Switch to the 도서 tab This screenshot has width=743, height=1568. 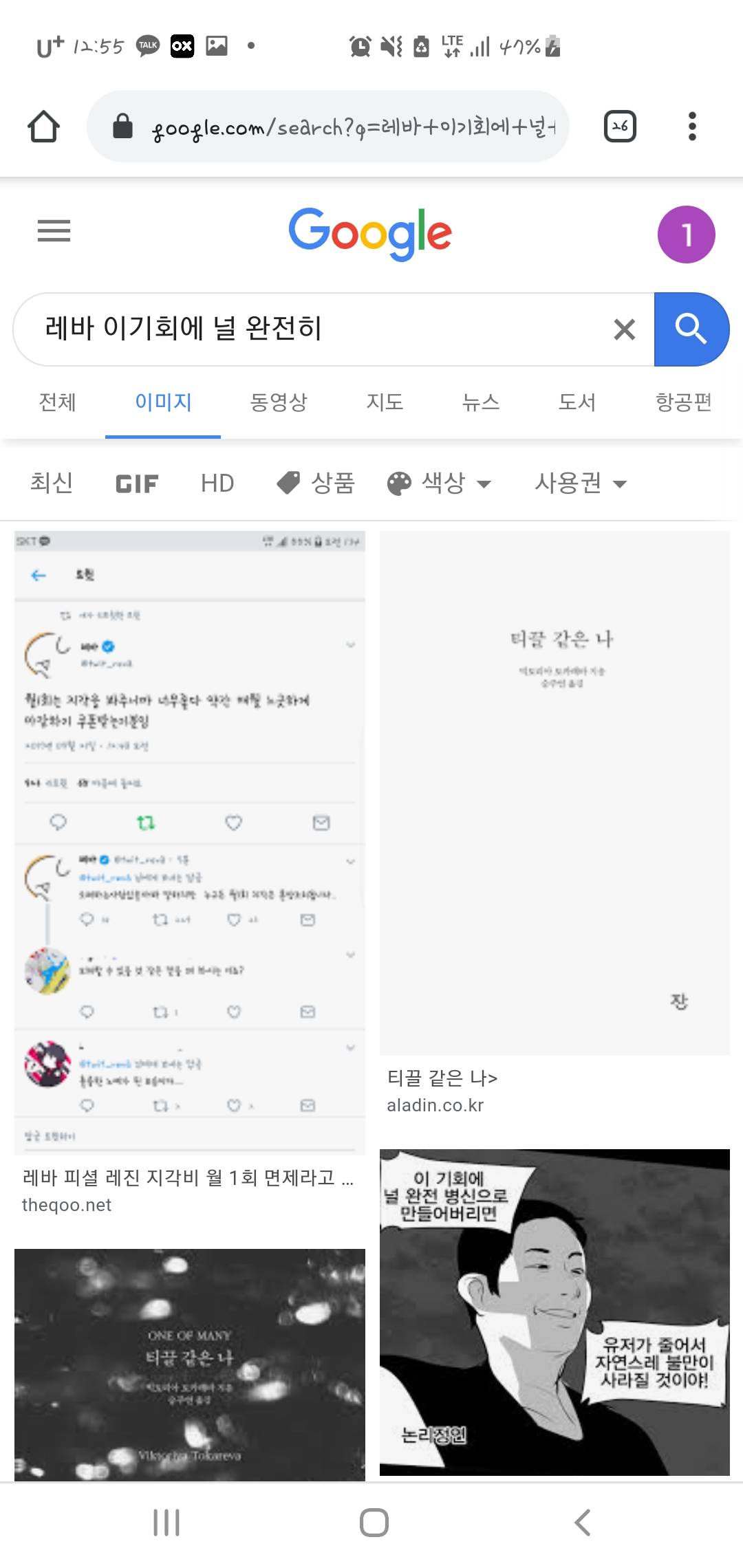(577, 402)
